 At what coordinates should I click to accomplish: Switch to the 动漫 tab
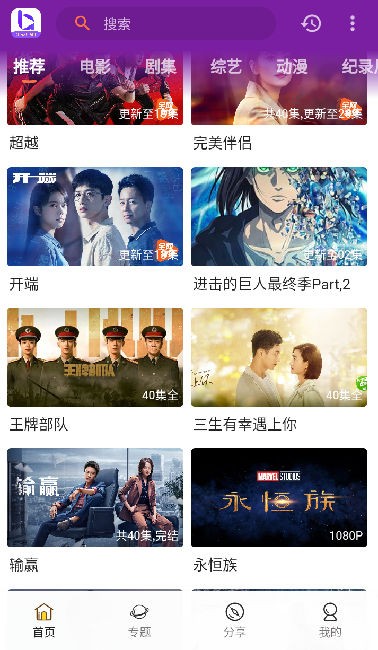292,66
